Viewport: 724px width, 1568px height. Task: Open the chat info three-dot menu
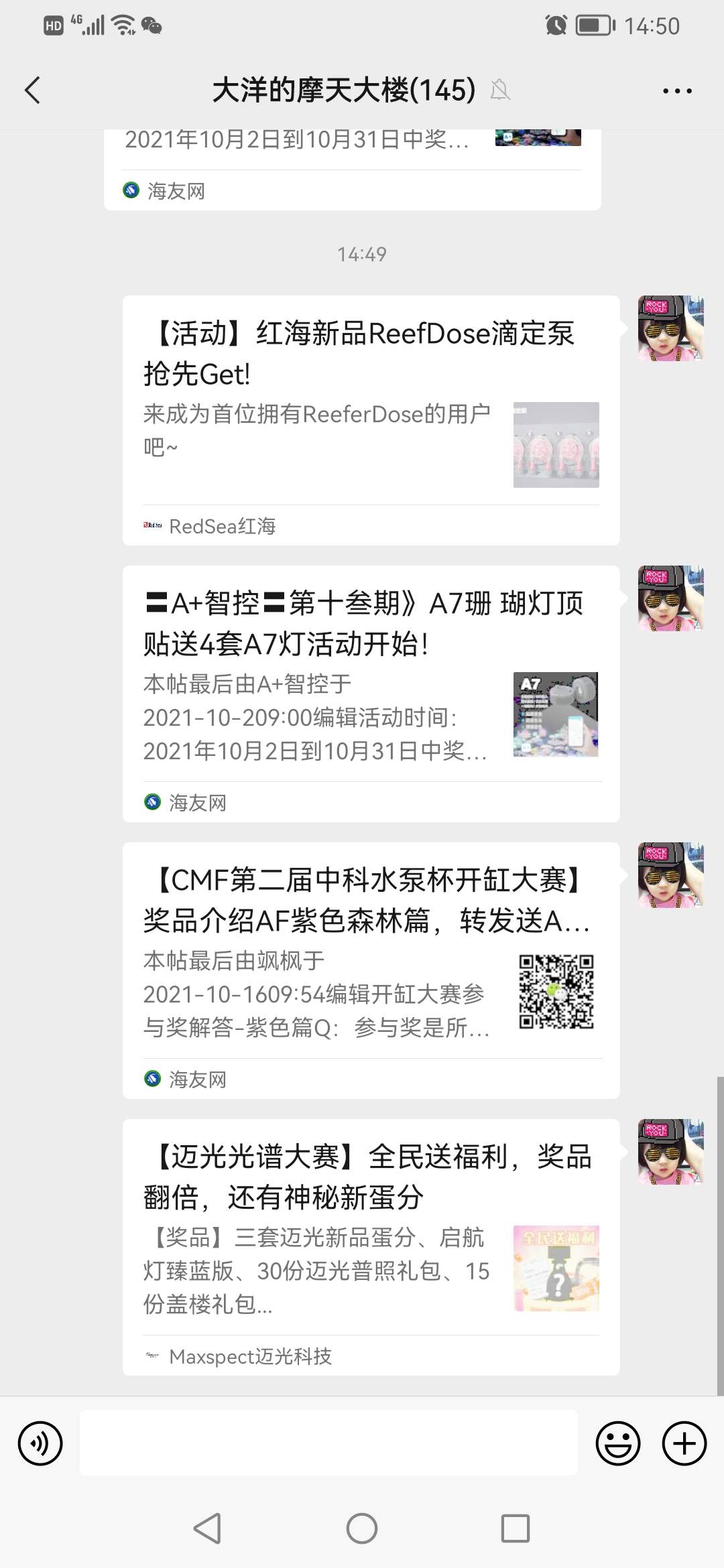coord(677,90)
